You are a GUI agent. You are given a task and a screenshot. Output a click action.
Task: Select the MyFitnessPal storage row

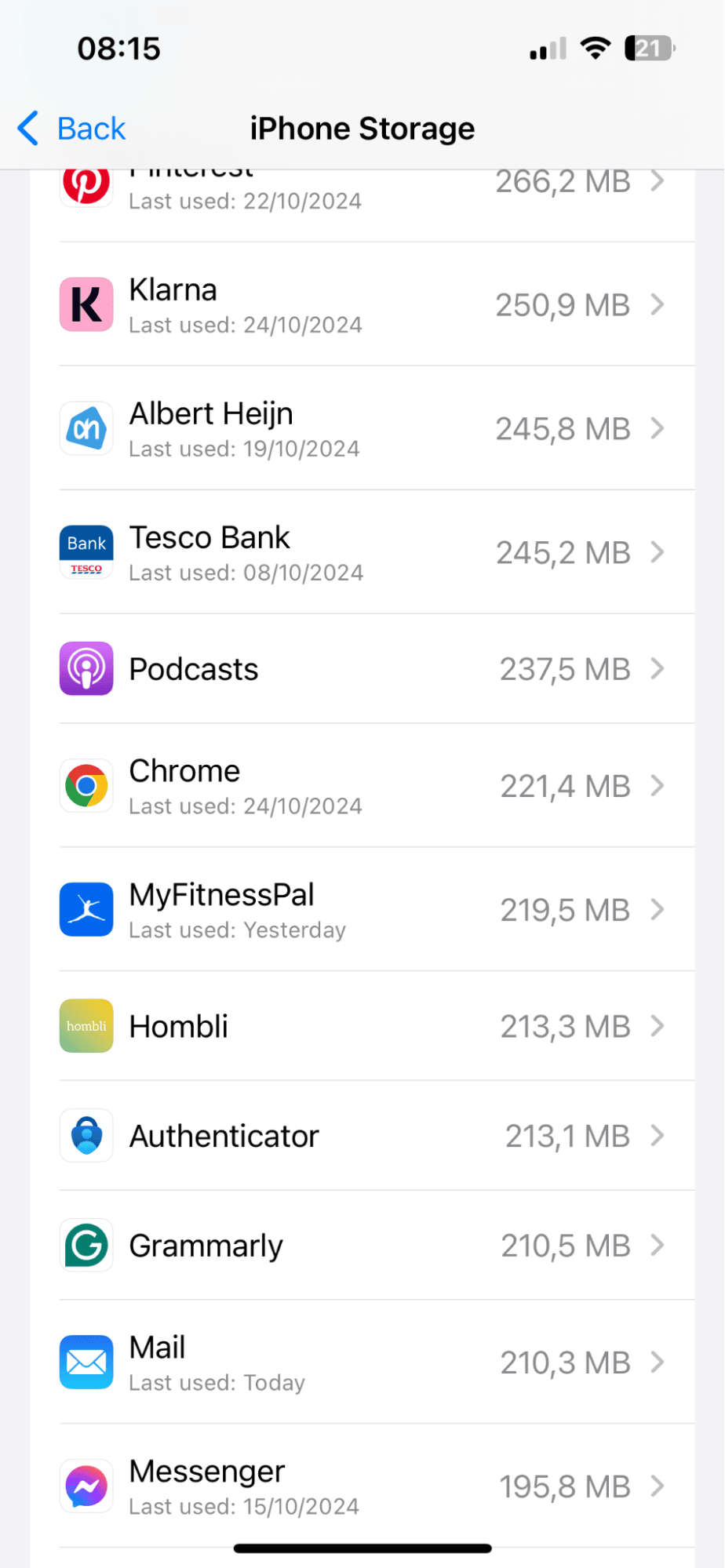[361, 910]
